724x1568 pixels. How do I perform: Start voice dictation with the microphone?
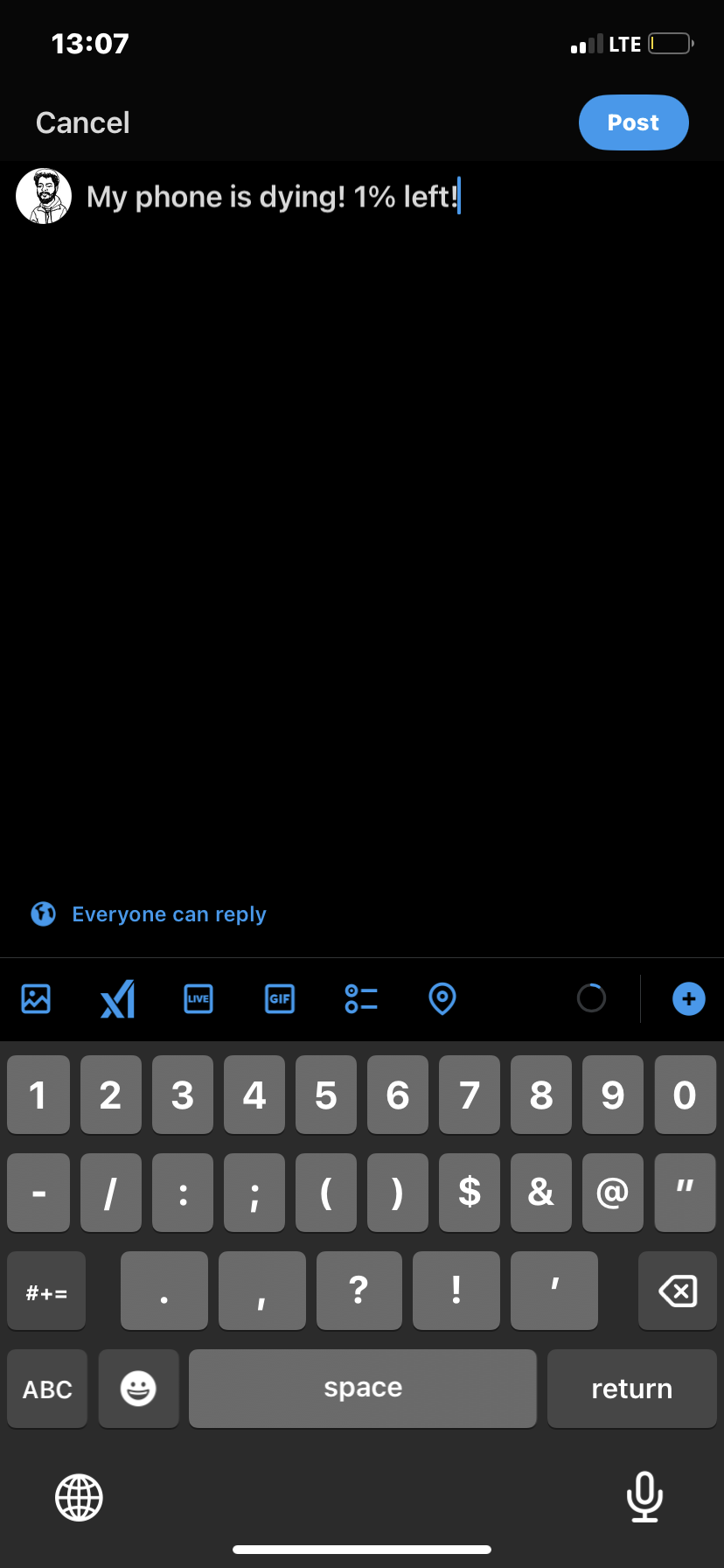(x=644, y=1497)
